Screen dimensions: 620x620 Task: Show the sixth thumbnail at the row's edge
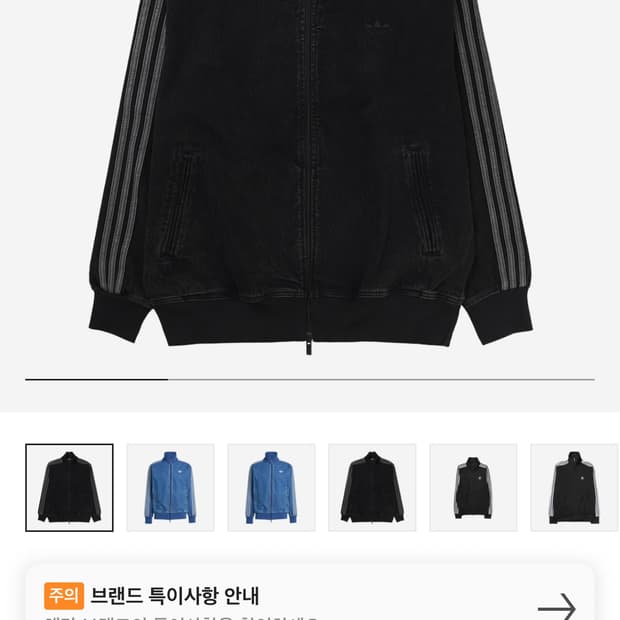tap(574, 488)
